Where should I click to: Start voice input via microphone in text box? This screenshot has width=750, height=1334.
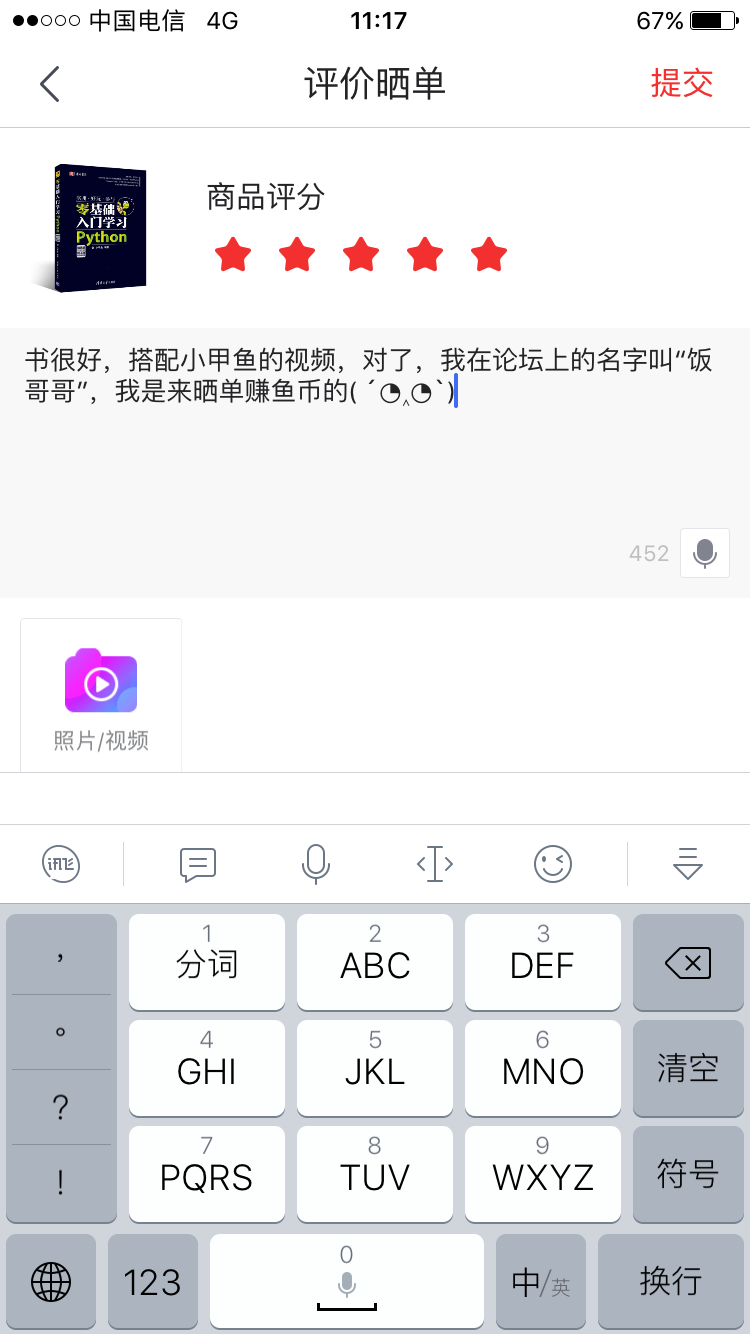pos(704,553)
